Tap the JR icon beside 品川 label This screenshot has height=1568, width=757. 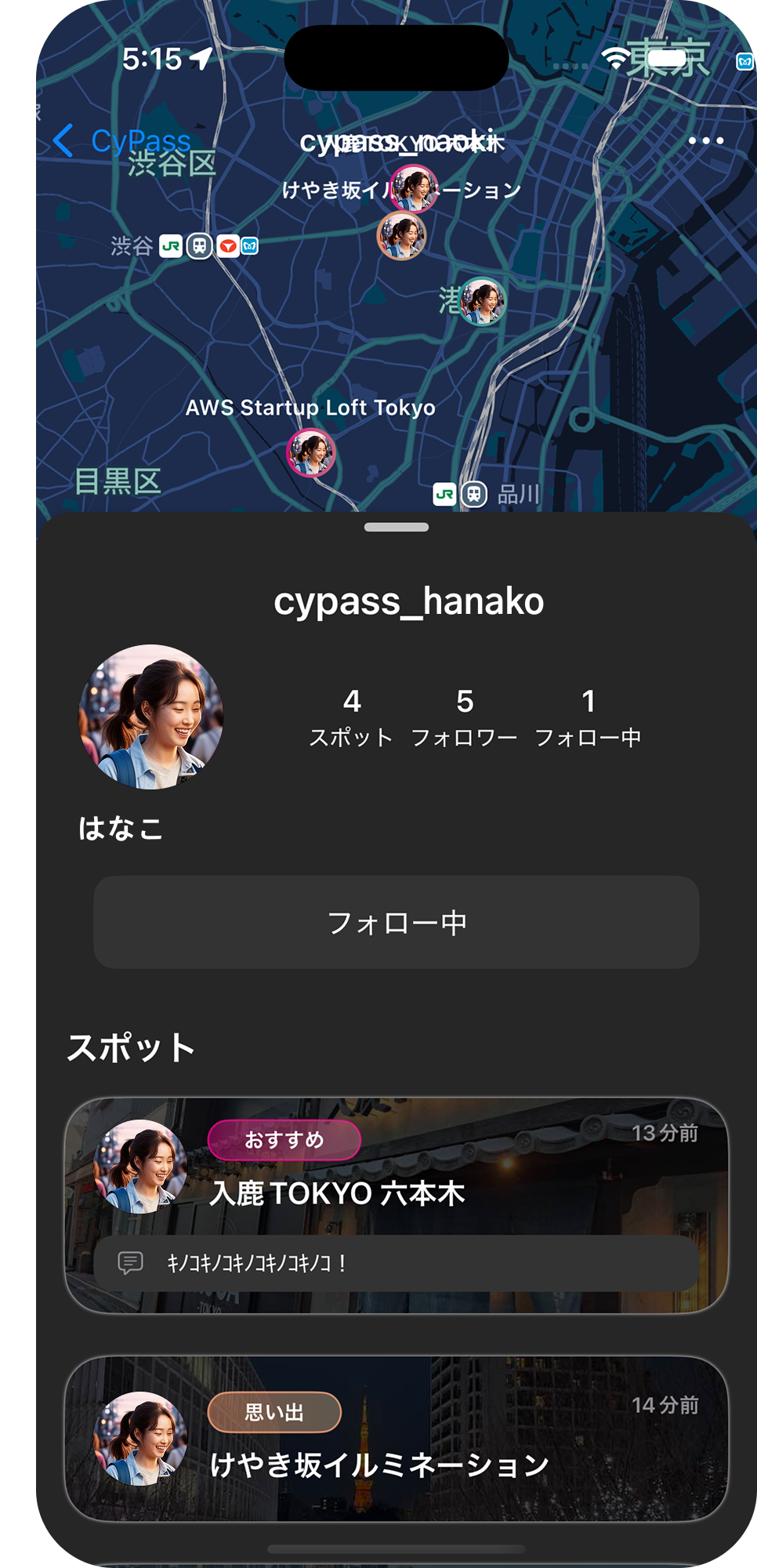pos(444,494)
